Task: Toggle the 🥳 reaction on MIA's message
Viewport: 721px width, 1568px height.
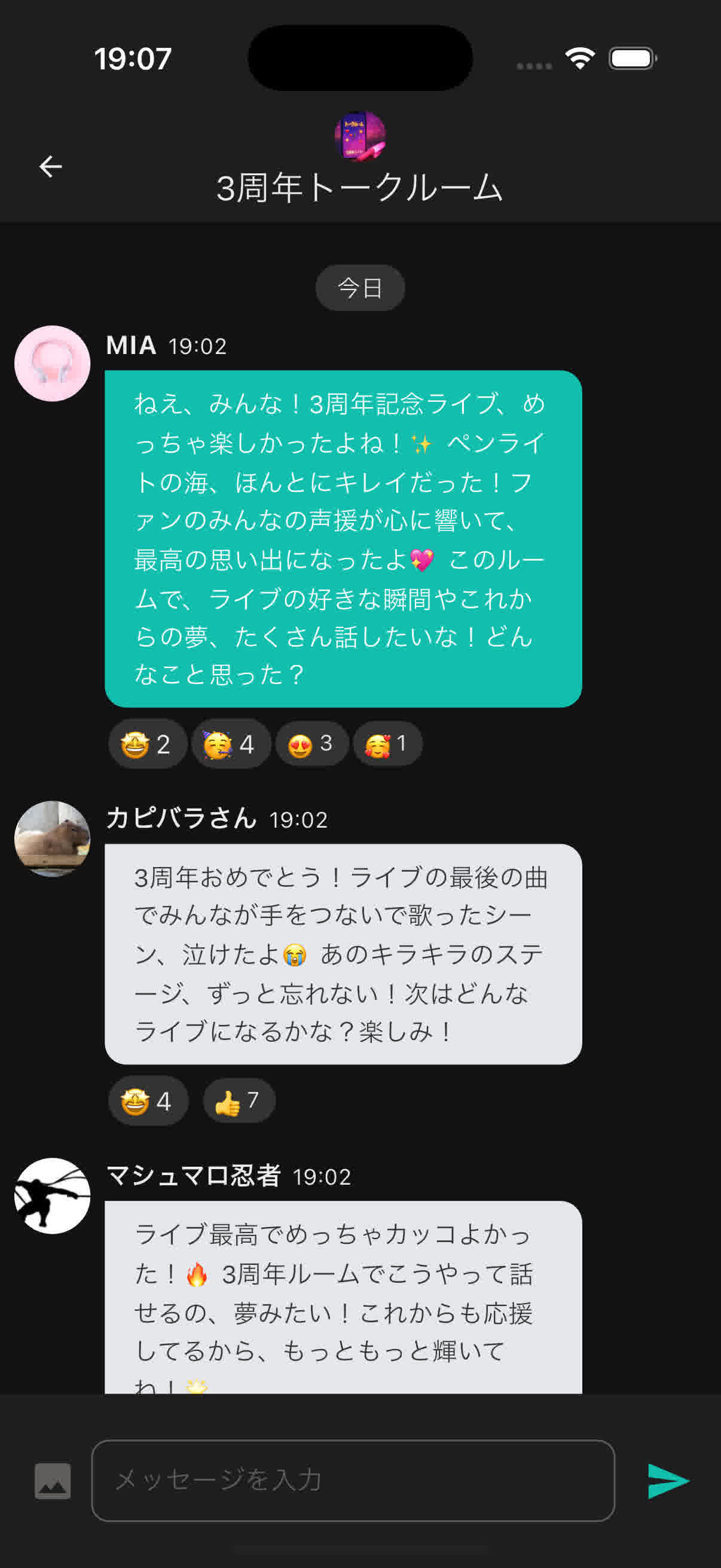Action: click(230, 743)
